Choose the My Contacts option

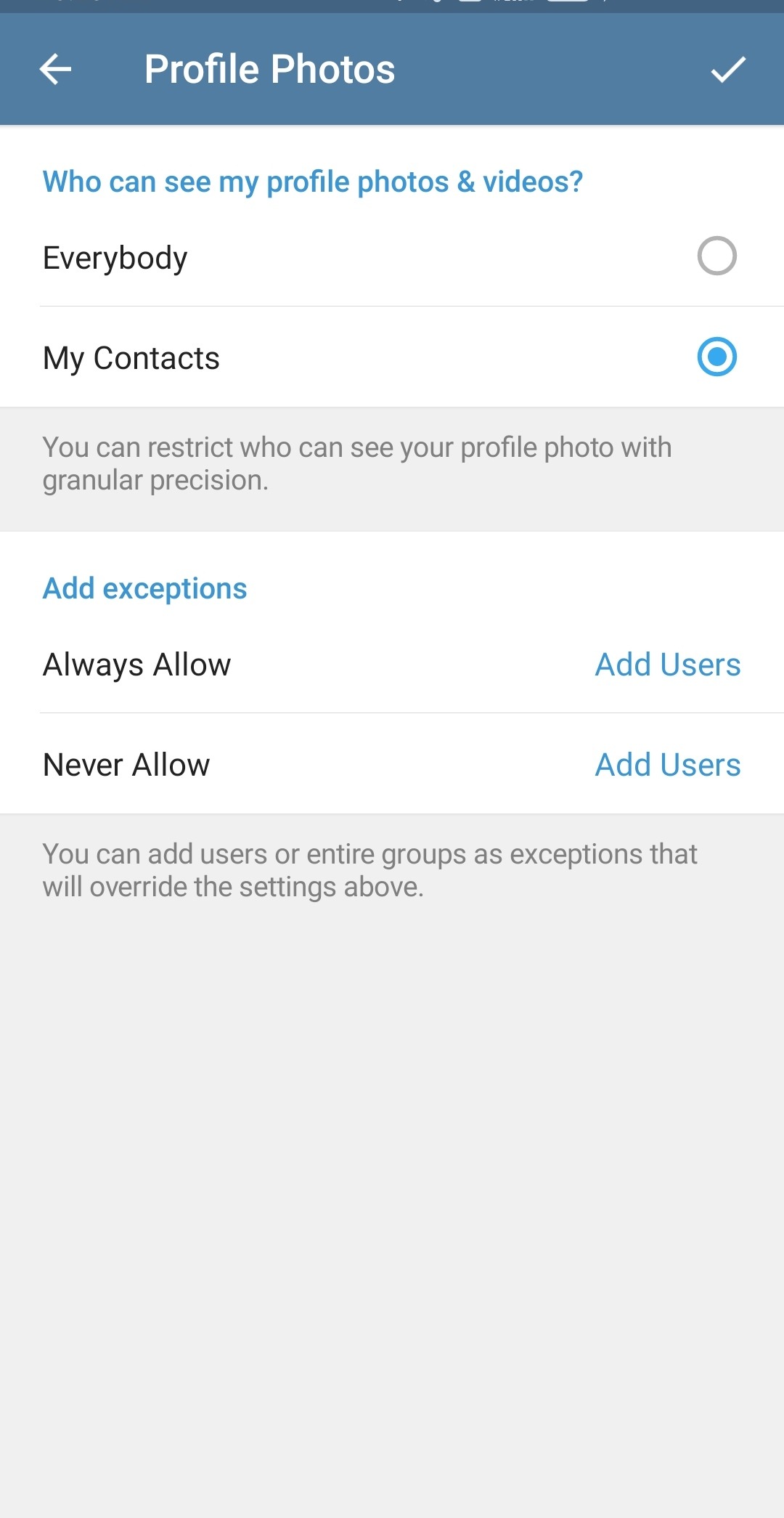click(716, 357)
